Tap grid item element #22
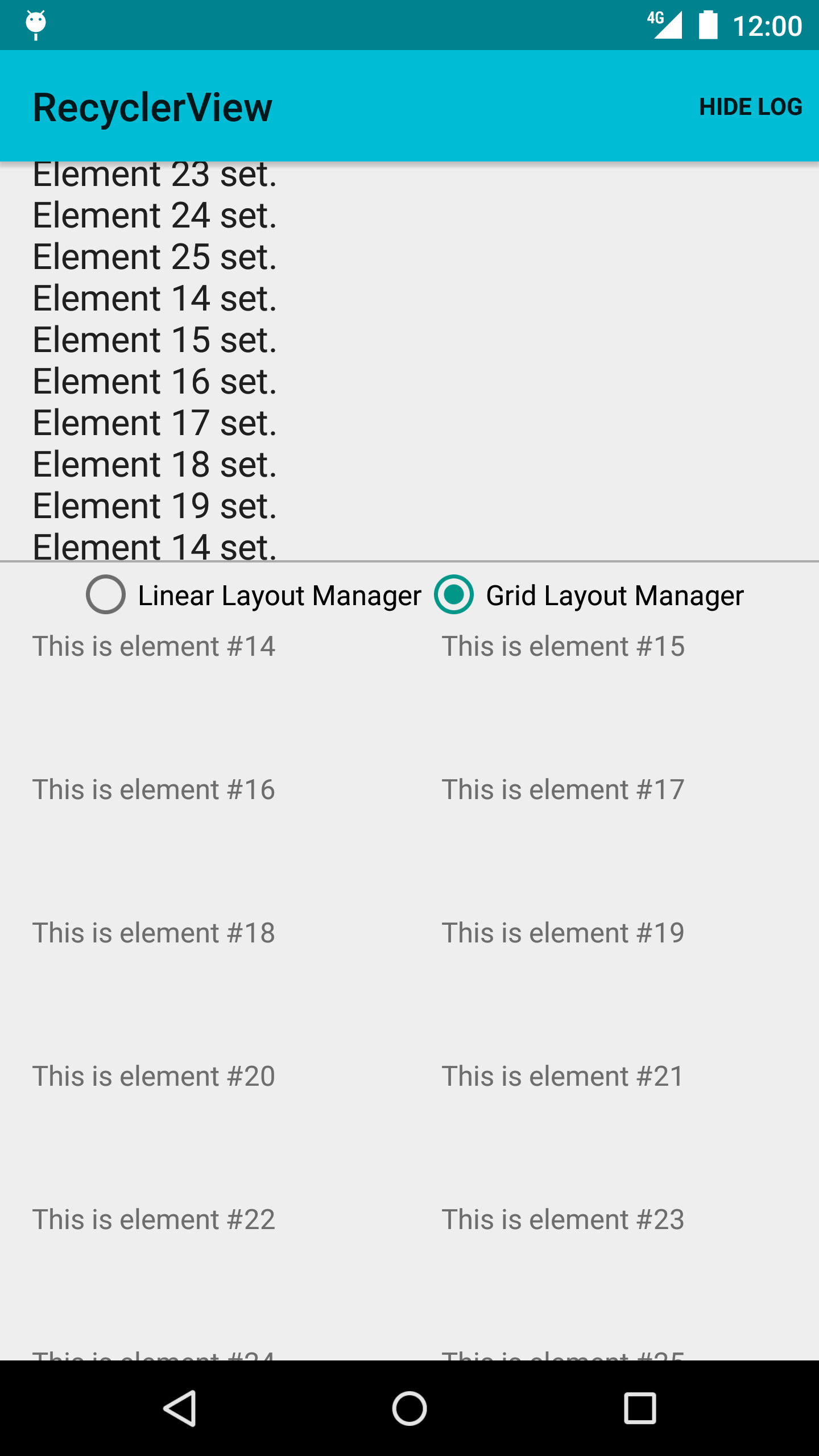 pyautogui.click(x=154, y=1220)
